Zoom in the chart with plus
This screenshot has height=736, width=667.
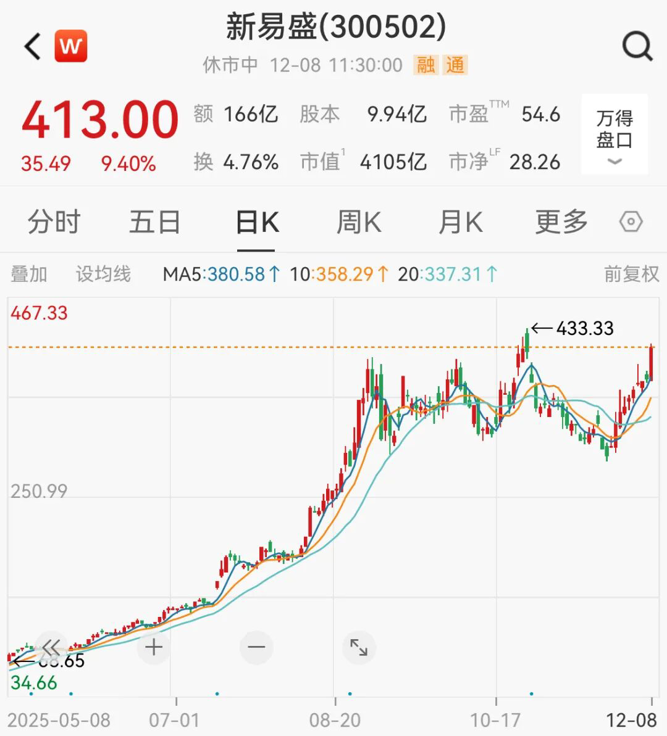[x=153, y=647]
